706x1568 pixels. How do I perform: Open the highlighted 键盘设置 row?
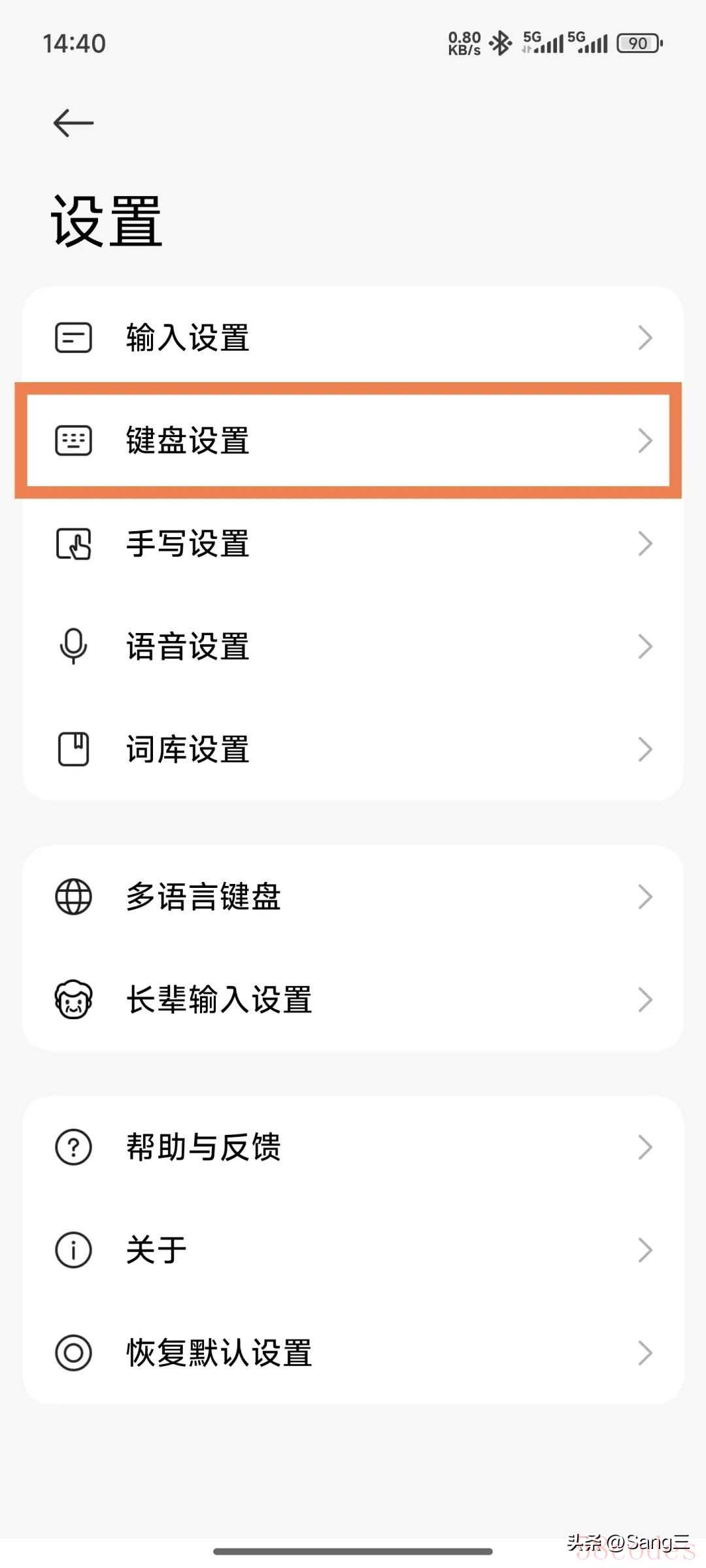tap(353, 440)
